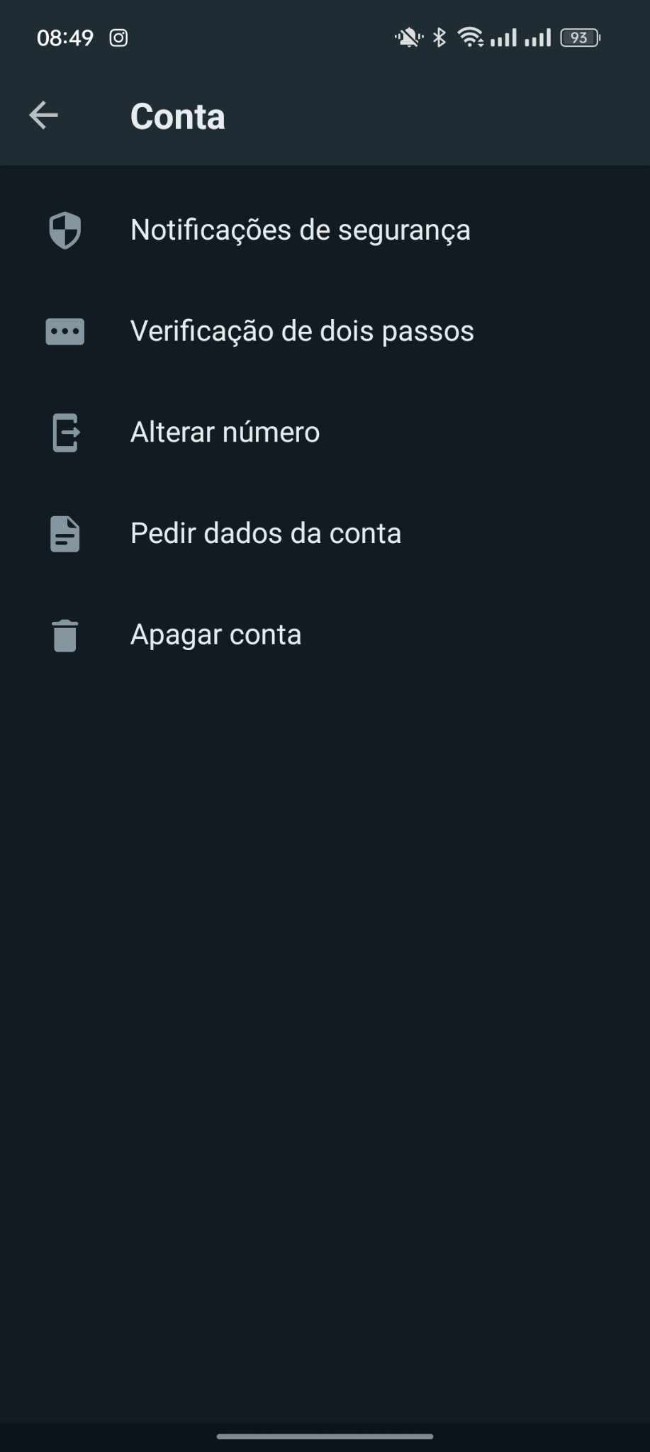Go back from the Conta screen

pyautogui.click(x=43, y=116)
